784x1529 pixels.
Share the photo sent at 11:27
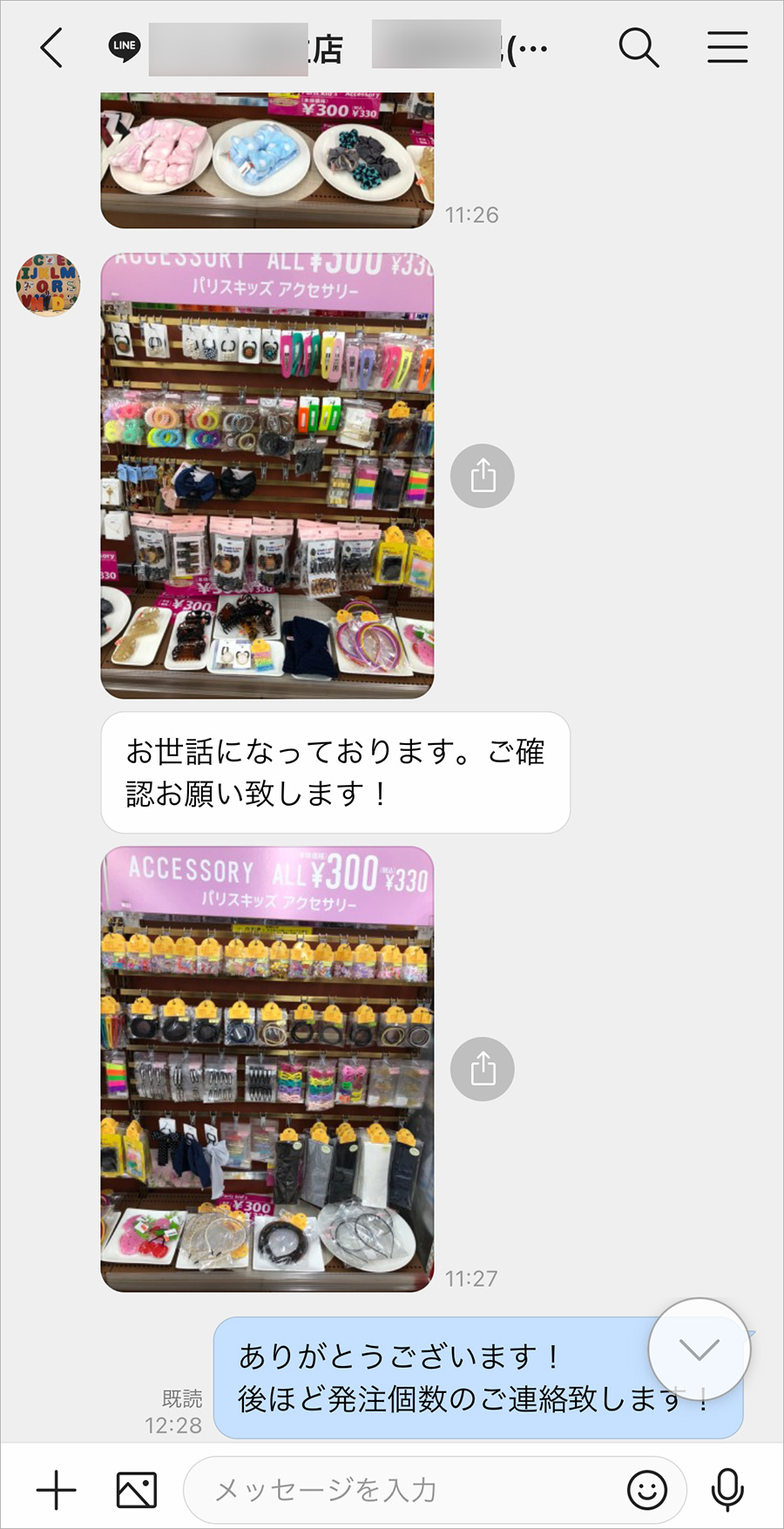pyautogui.click(x=483, y=1069)
